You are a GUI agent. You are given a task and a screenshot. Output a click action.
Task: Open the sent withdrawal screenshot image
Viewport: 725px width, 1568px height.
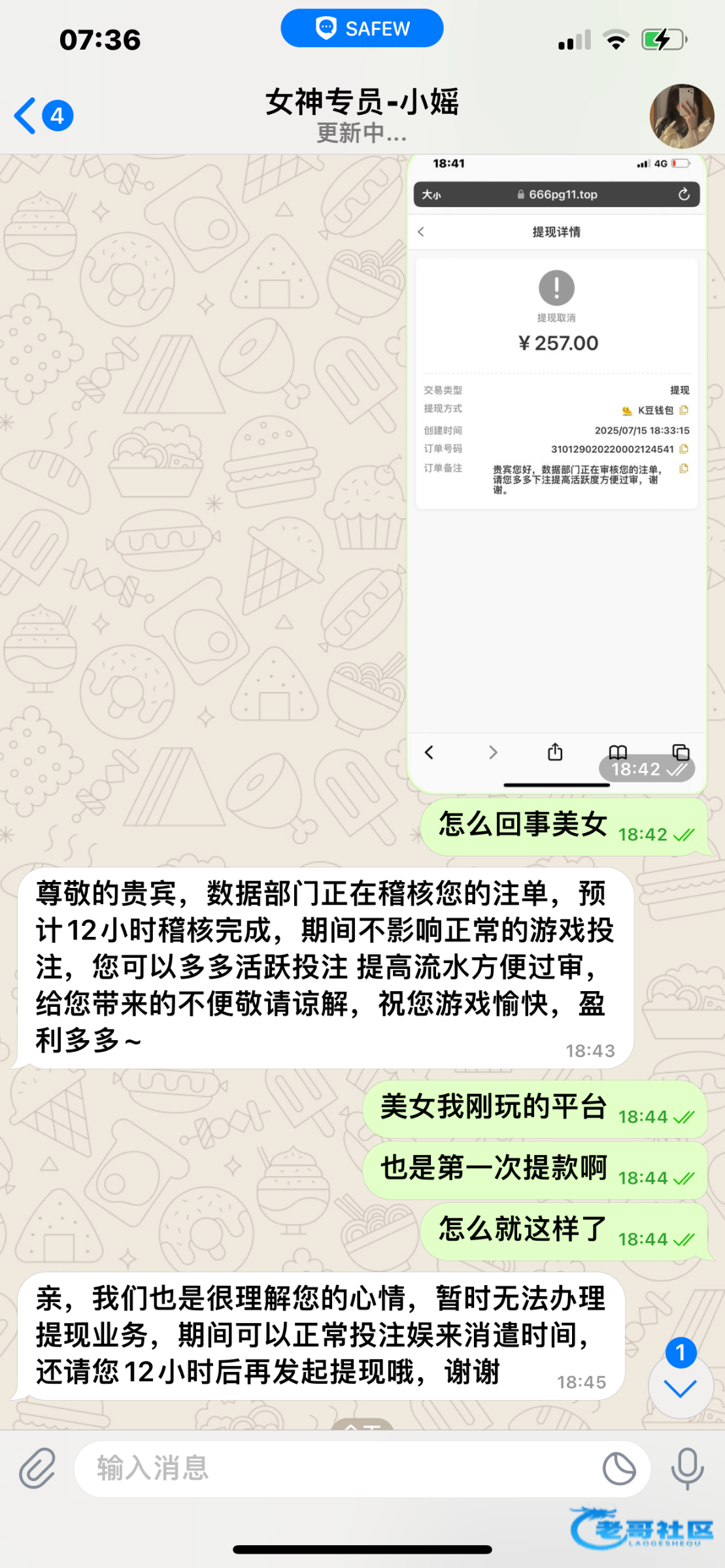[x=556, y=457]
